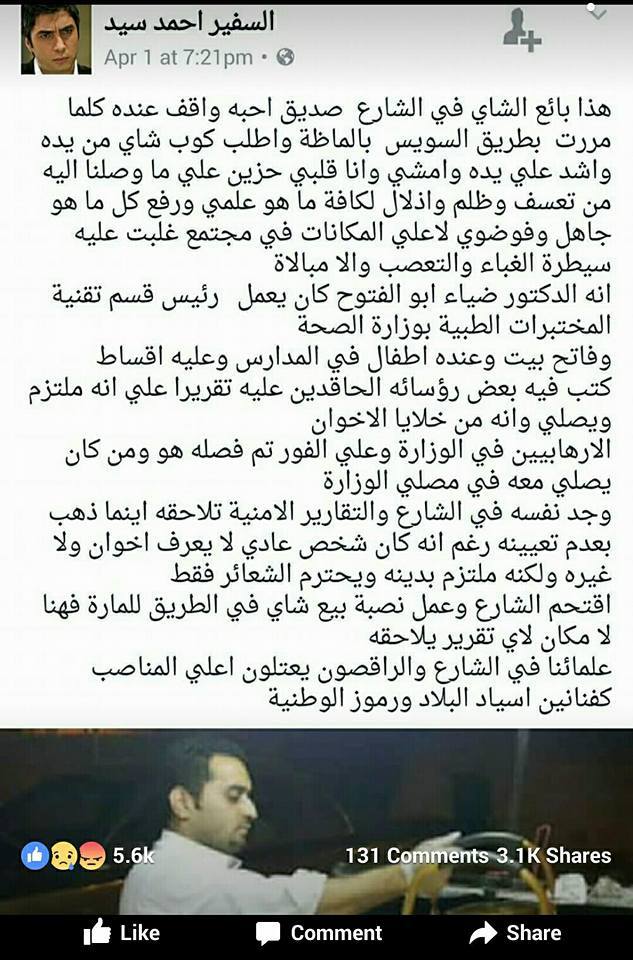Image resolution: width=633 pixels, height=960 pixels.
Task: Add friend via person-plus icon
Action: pyautogui.click(x=521, y=33)
